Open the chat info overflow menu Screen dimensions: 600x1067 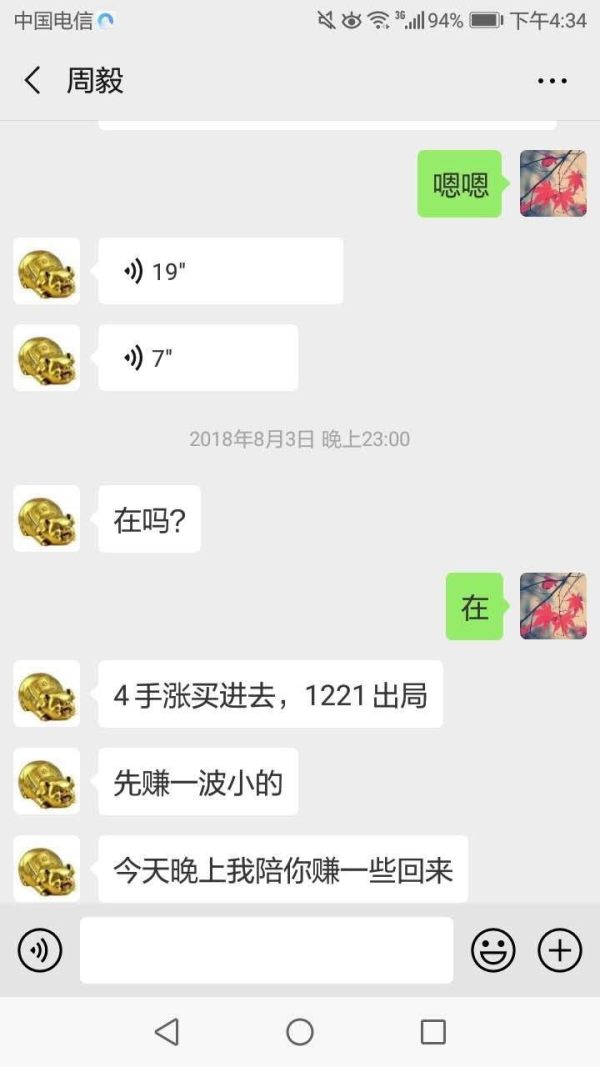click(552, 81)
